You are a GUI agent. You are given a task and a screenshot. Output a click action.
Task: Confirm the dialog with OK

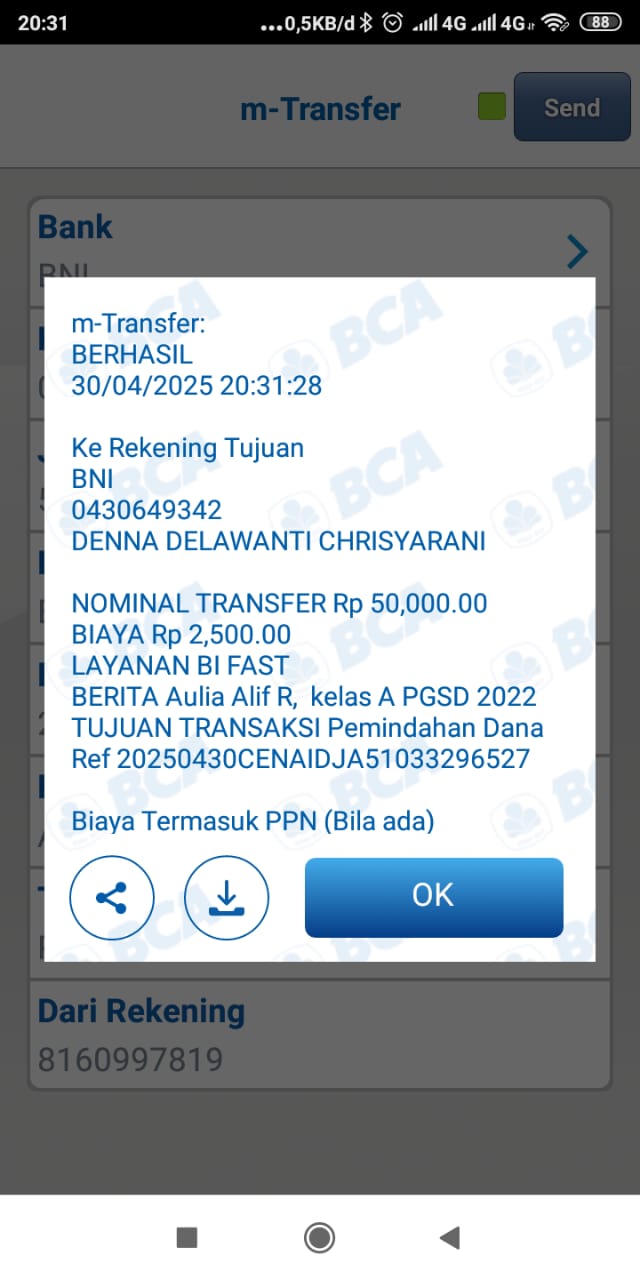pos(434,897)
